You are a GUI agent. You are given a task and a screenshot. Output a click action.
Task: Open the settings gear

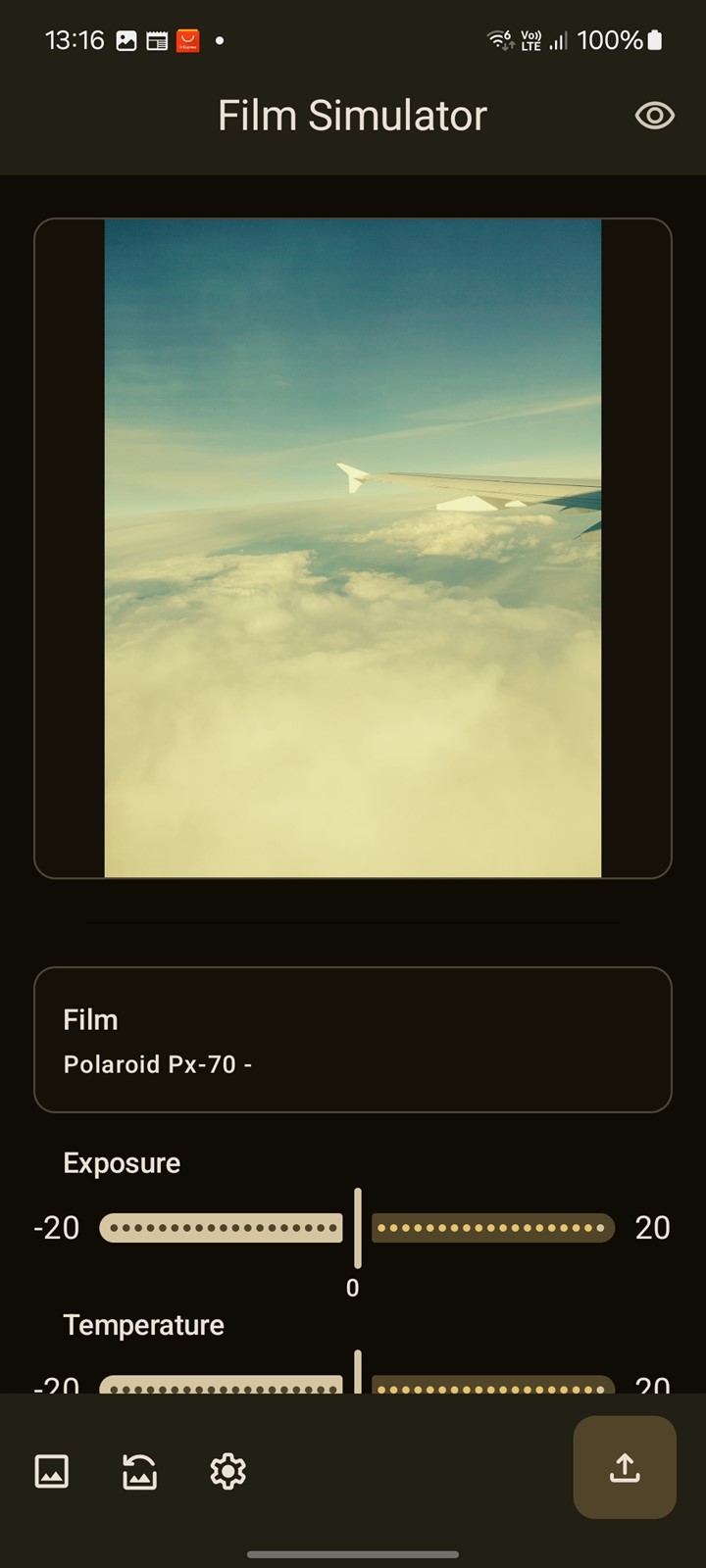[227, 1471]
